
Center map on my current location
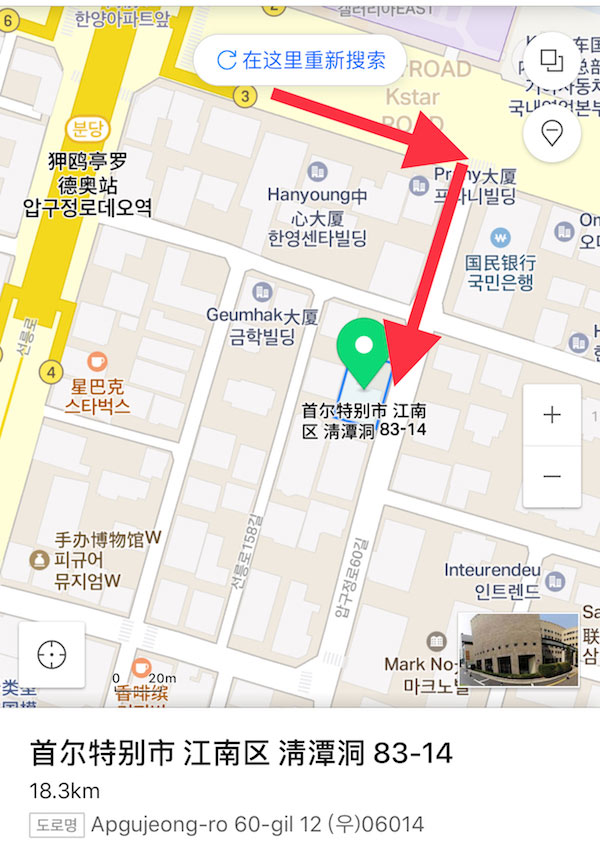click(x=51, y=655)
